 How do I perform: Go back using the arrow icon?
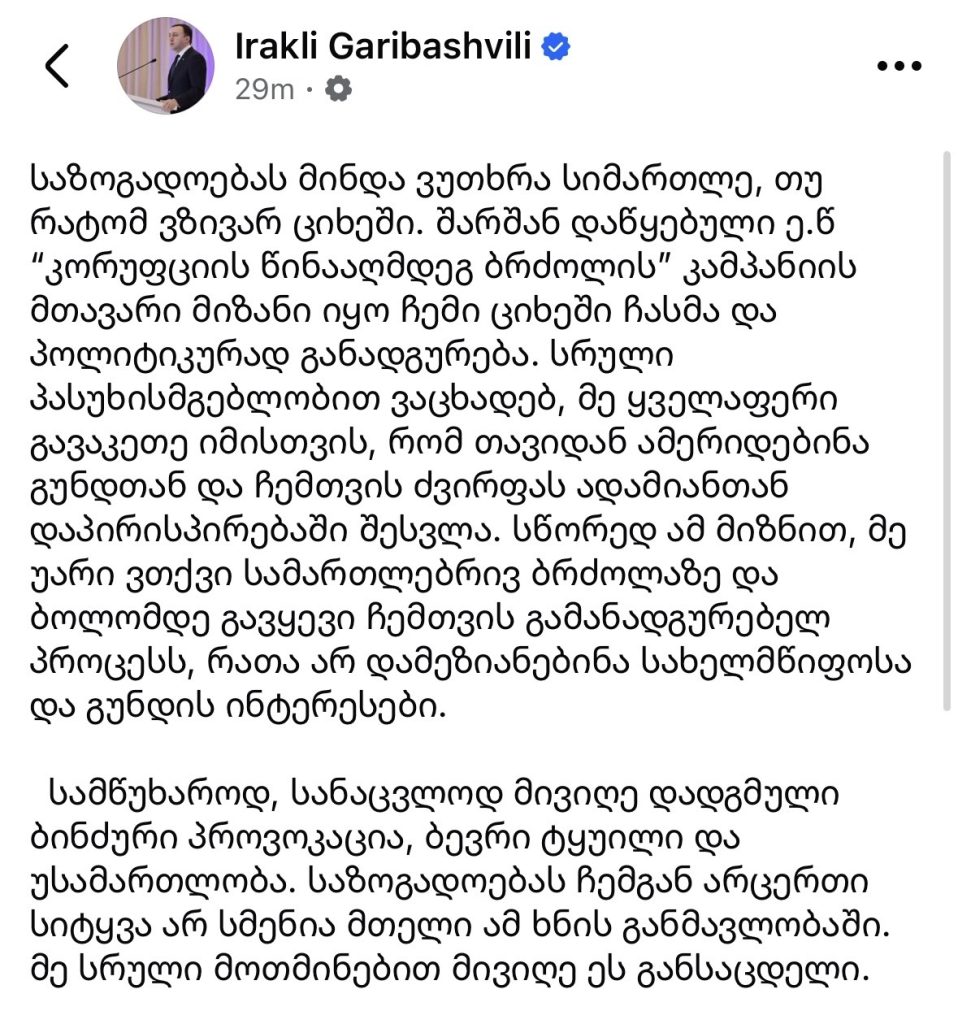click(57, 66)
